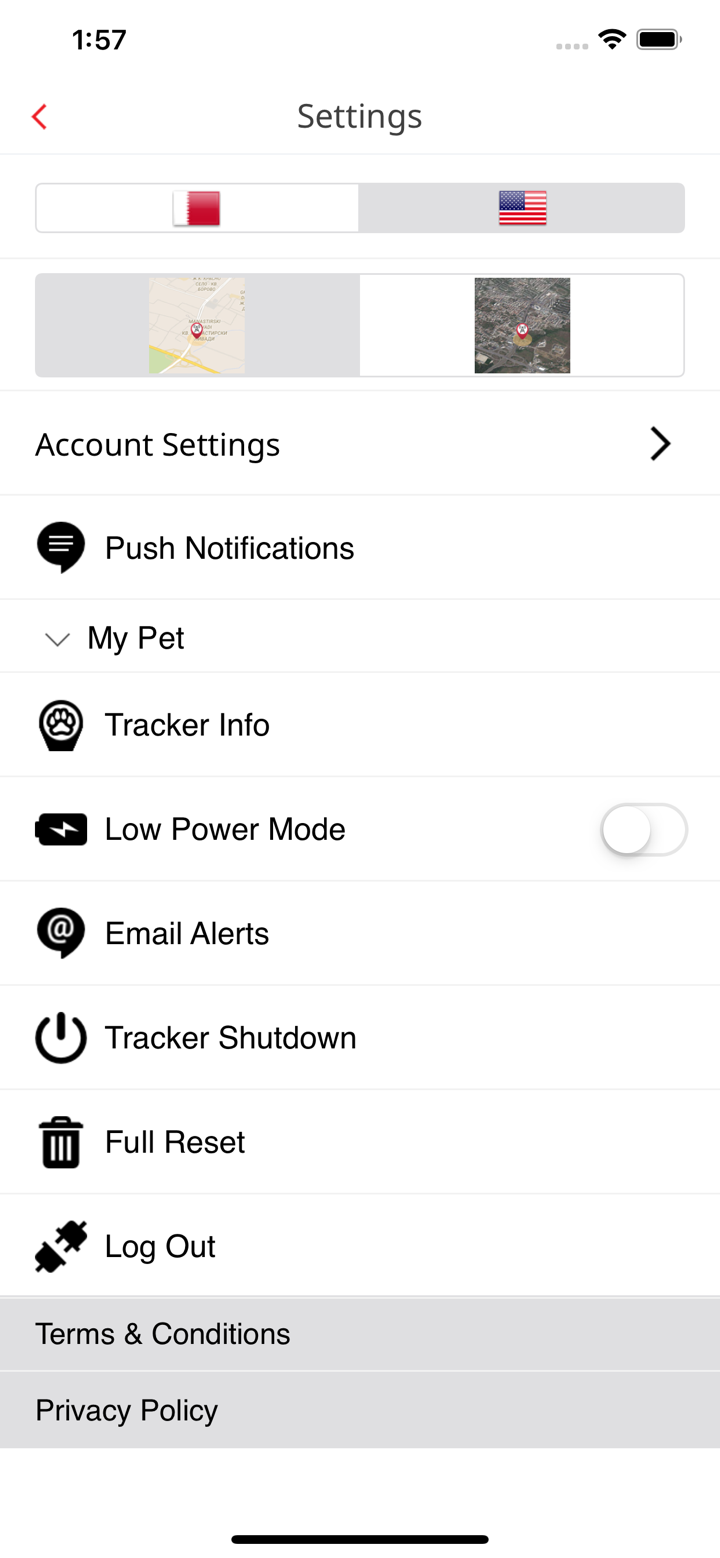The image size is (720, 1558).
Task: Switch language to Bahrain flag option
Action: click(x=197, y=207)
